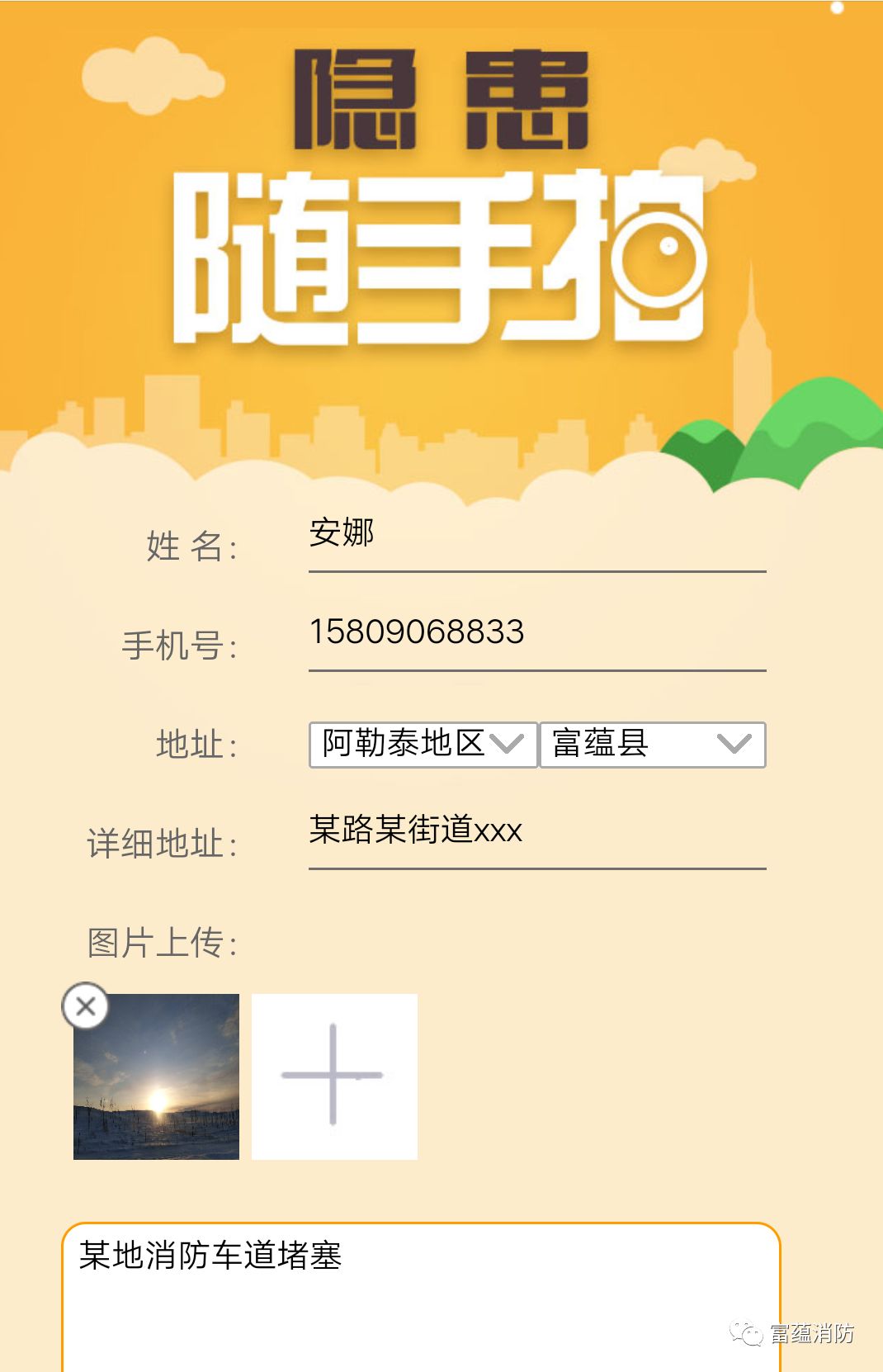
Task: Open the 富蕴县 county dropdown
Action: [x=652, y=745]
